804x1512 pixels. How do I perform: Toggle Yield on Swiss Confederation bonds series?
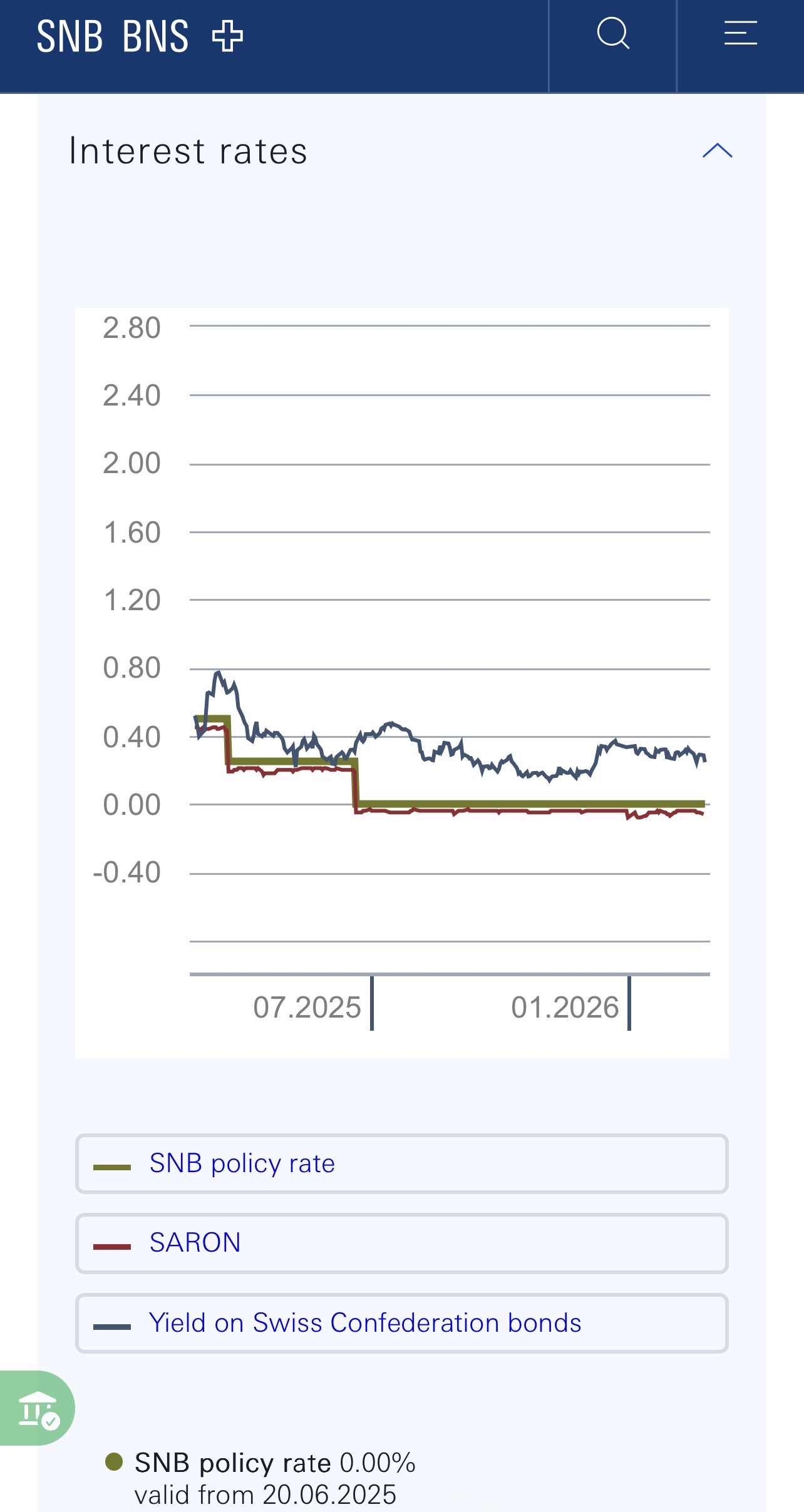pyautogui.click(x=401, y=1323)
